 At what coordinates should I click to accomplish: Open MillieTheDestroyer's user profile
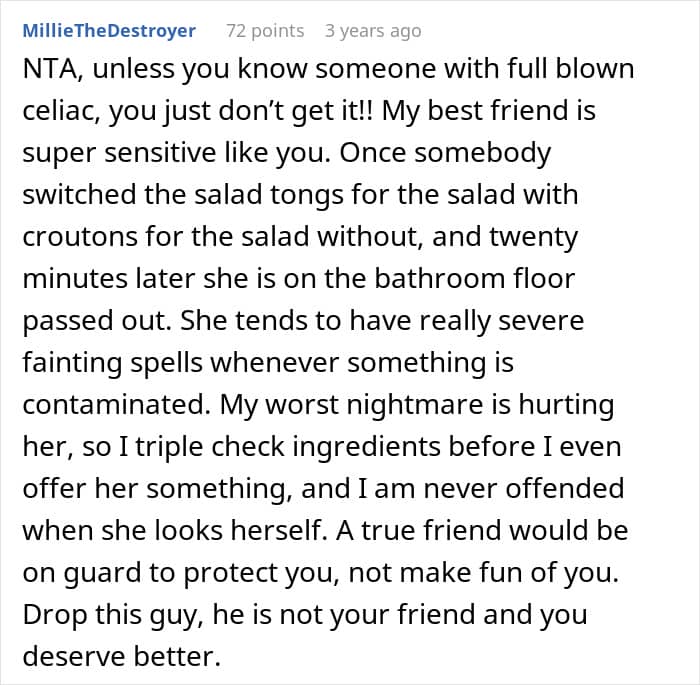pos(109,31)
